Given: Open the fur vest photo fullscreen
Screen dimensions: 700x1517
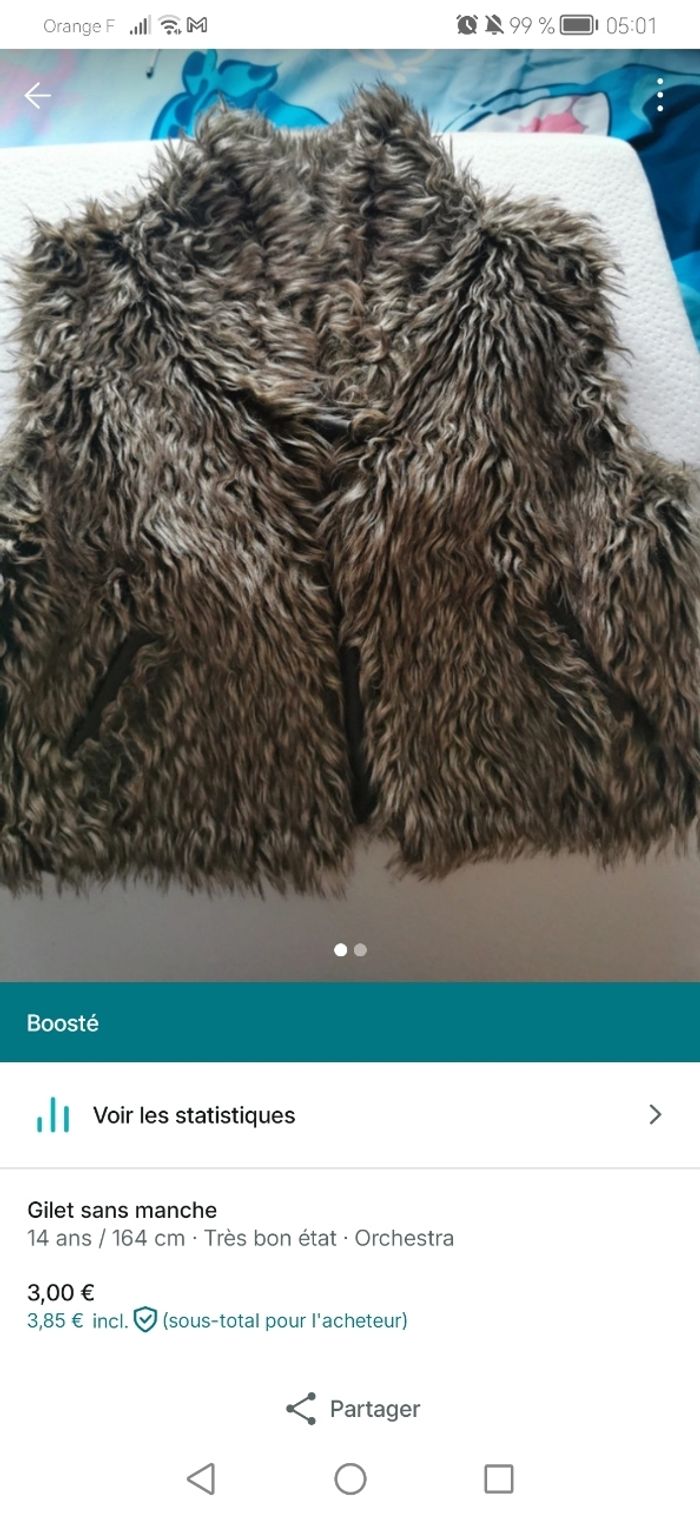Looking at the screenshot, I should tap(350, 500).
